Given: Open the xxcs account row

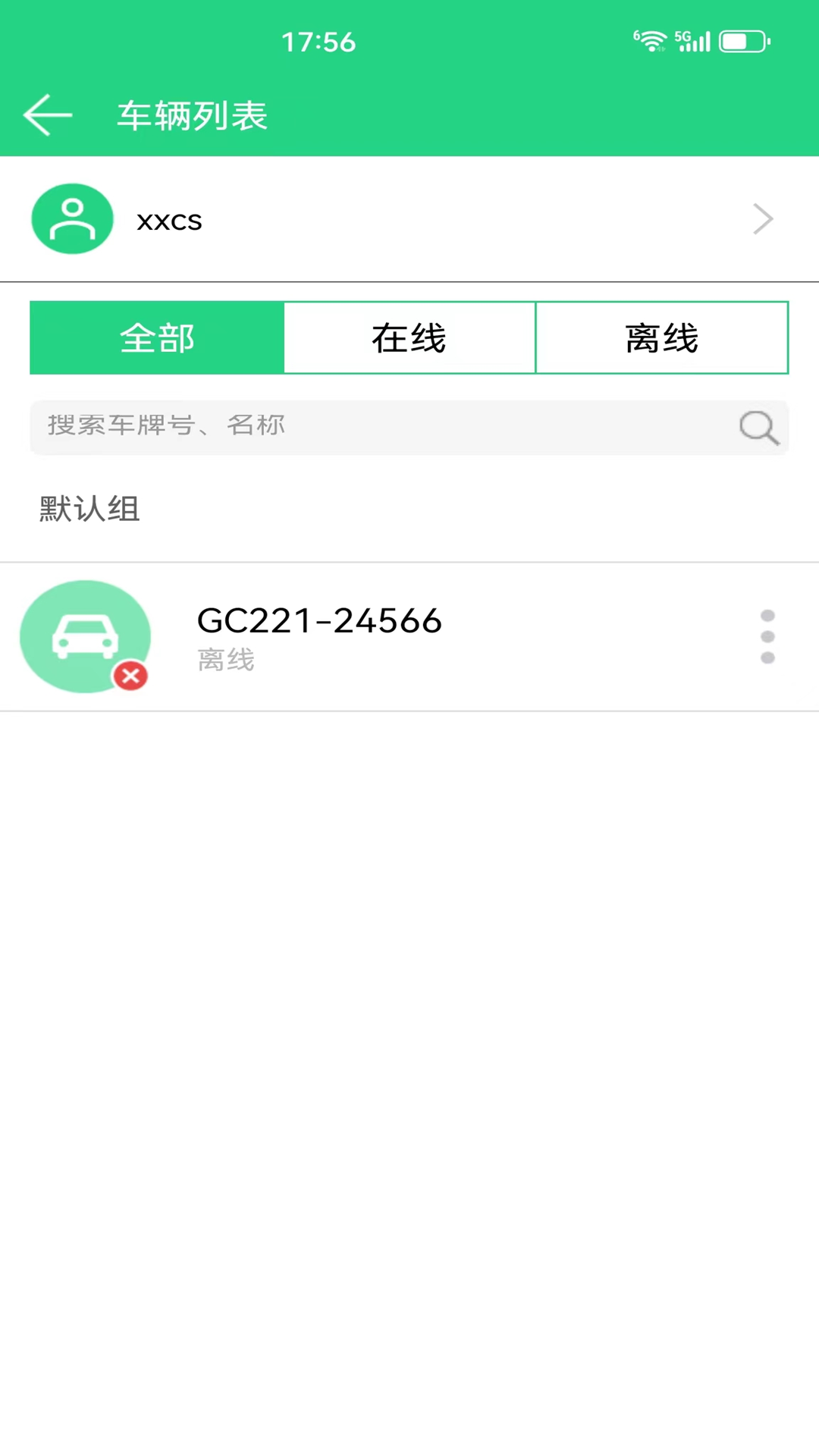Looking at the screenshot, I should coord(409,219).
